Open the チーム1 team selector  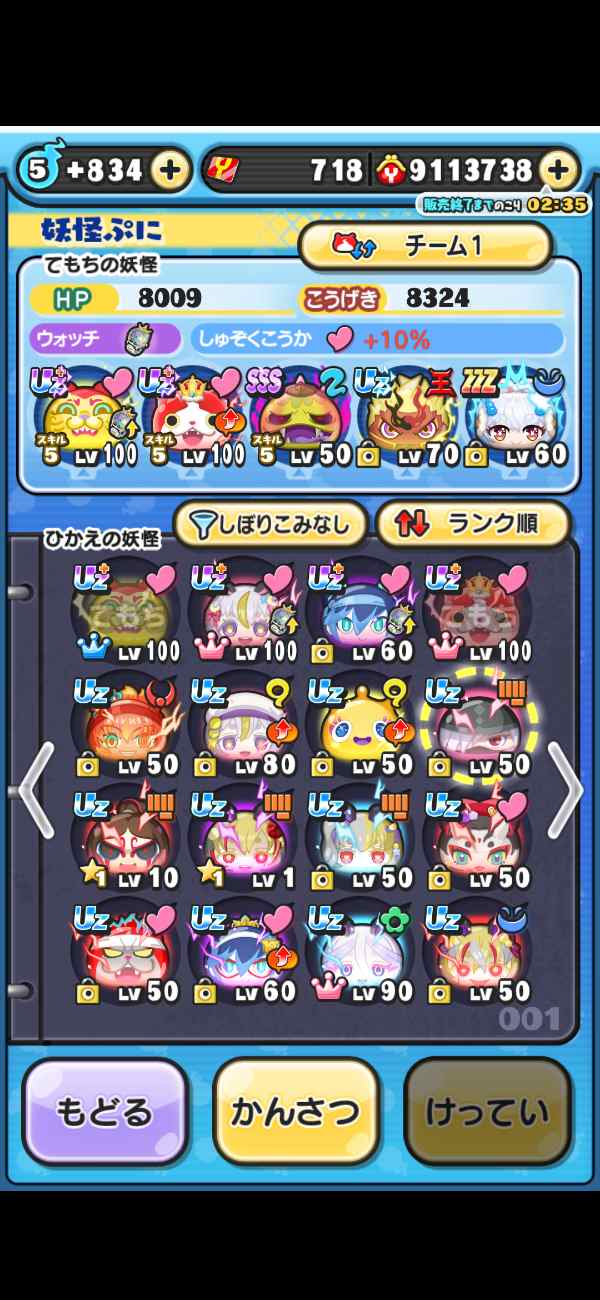(x=425, y=246)
